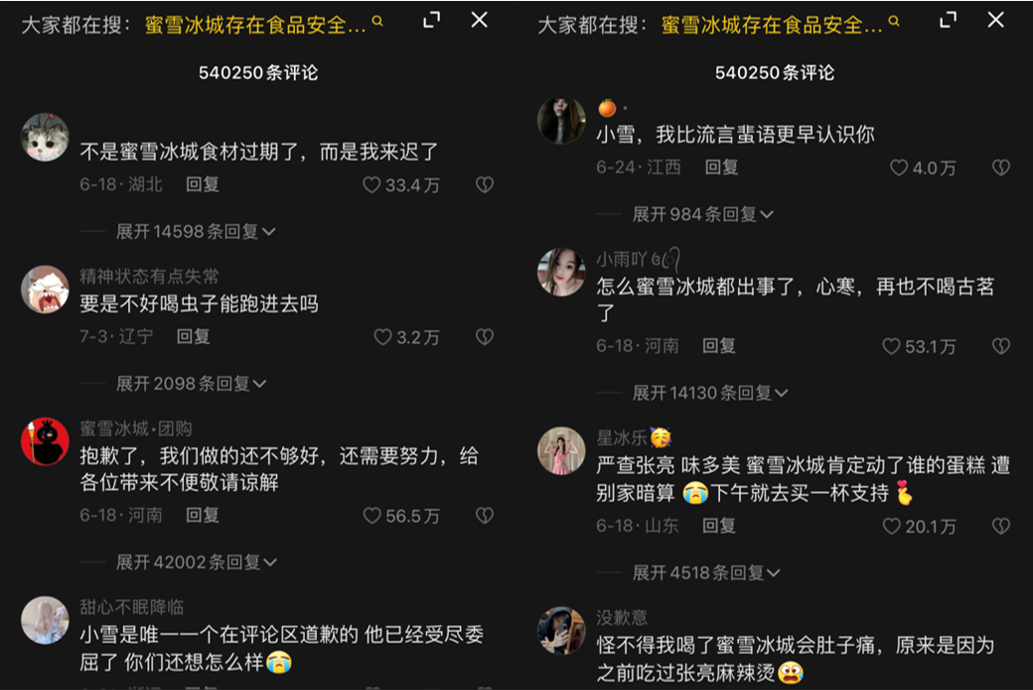Open 甜心不眠降临's profile avatar
Image resolution: width=1033 pixels, height=690 pixels.
click(45, 620)
